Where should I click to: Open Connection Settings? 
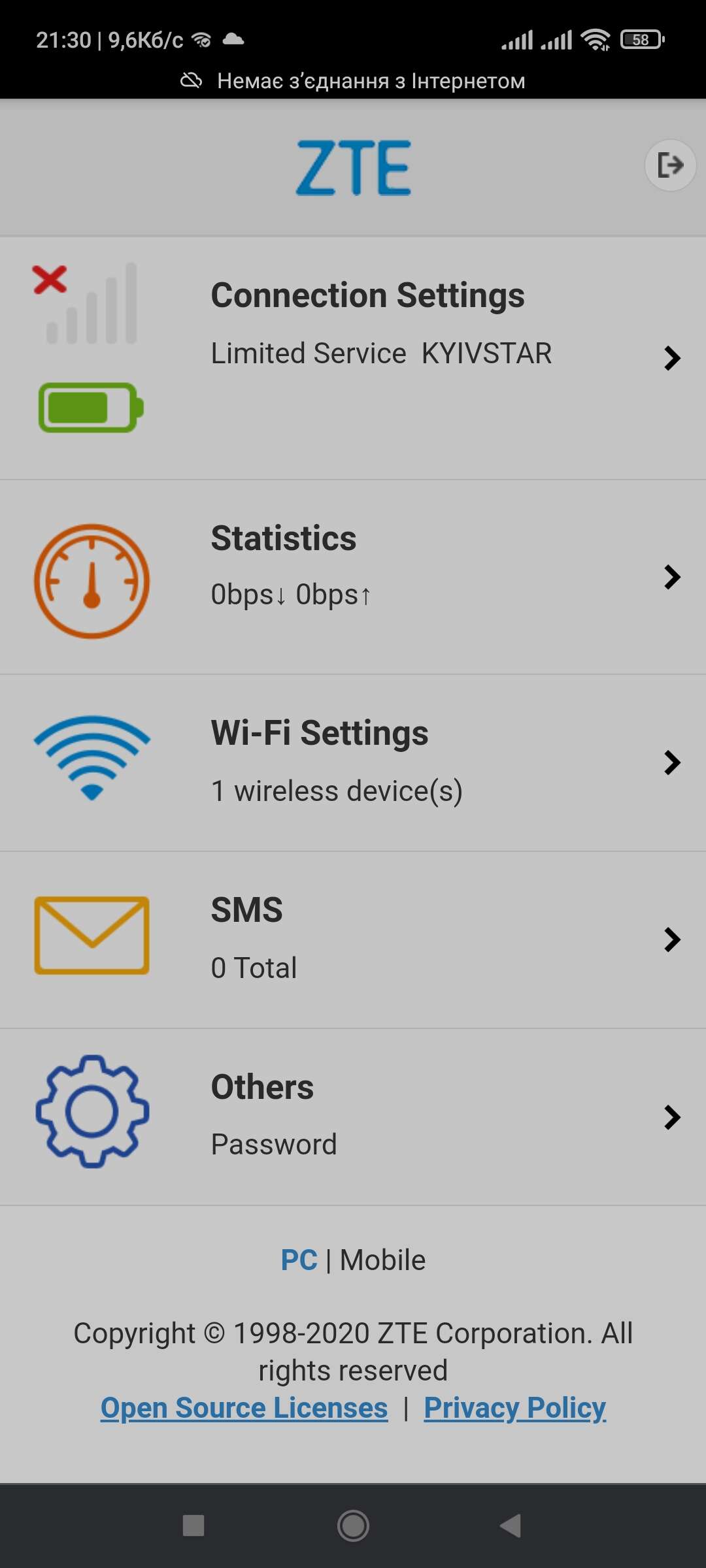click(x=353, y=358)
